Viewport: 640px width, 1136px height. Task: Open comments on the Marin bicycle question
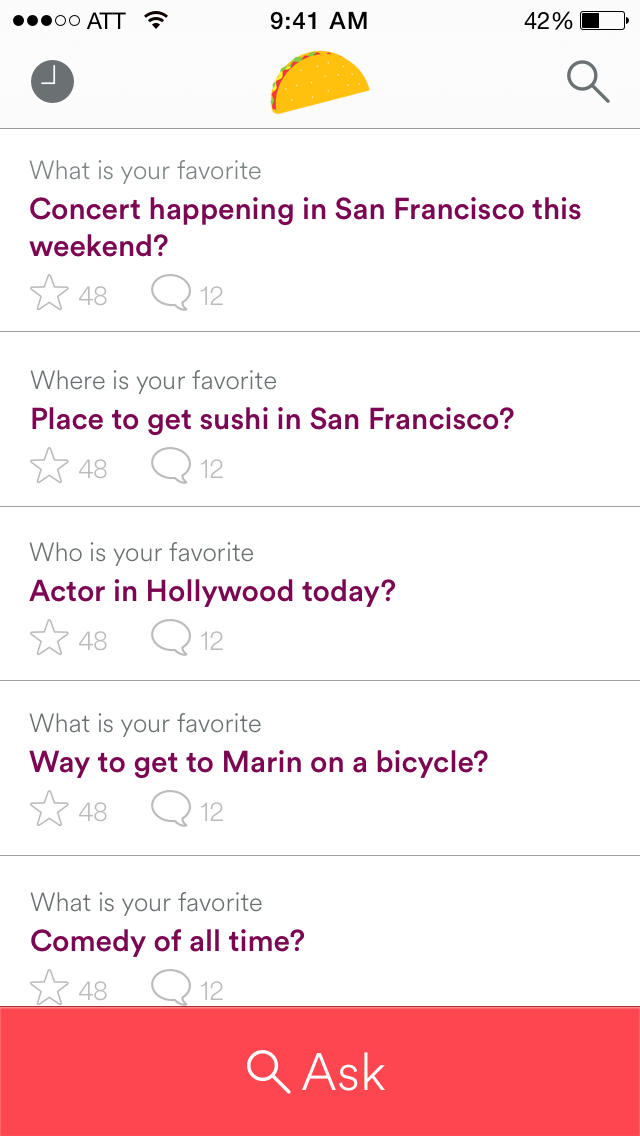(x=171, y=810)
